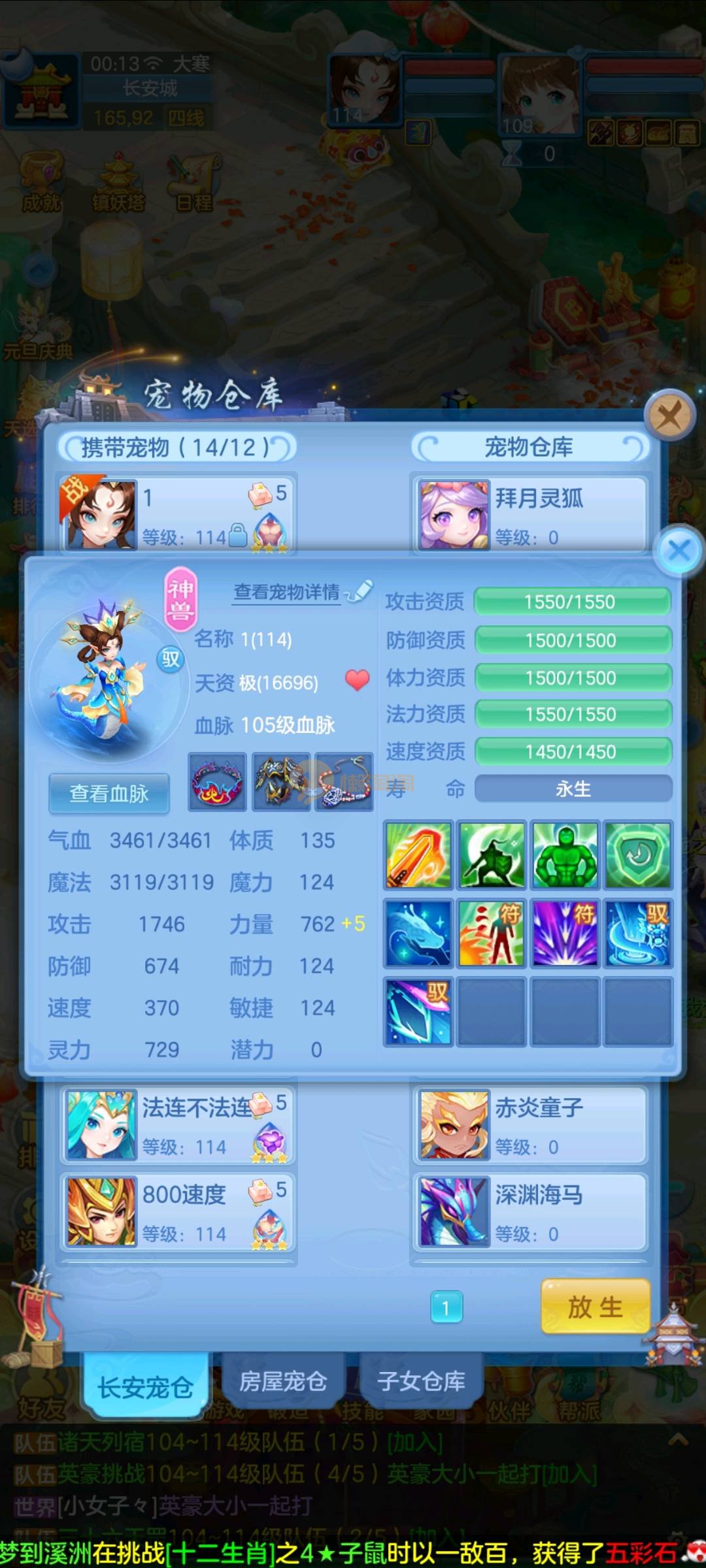Tap the crown equipment slot

(218, 782)
